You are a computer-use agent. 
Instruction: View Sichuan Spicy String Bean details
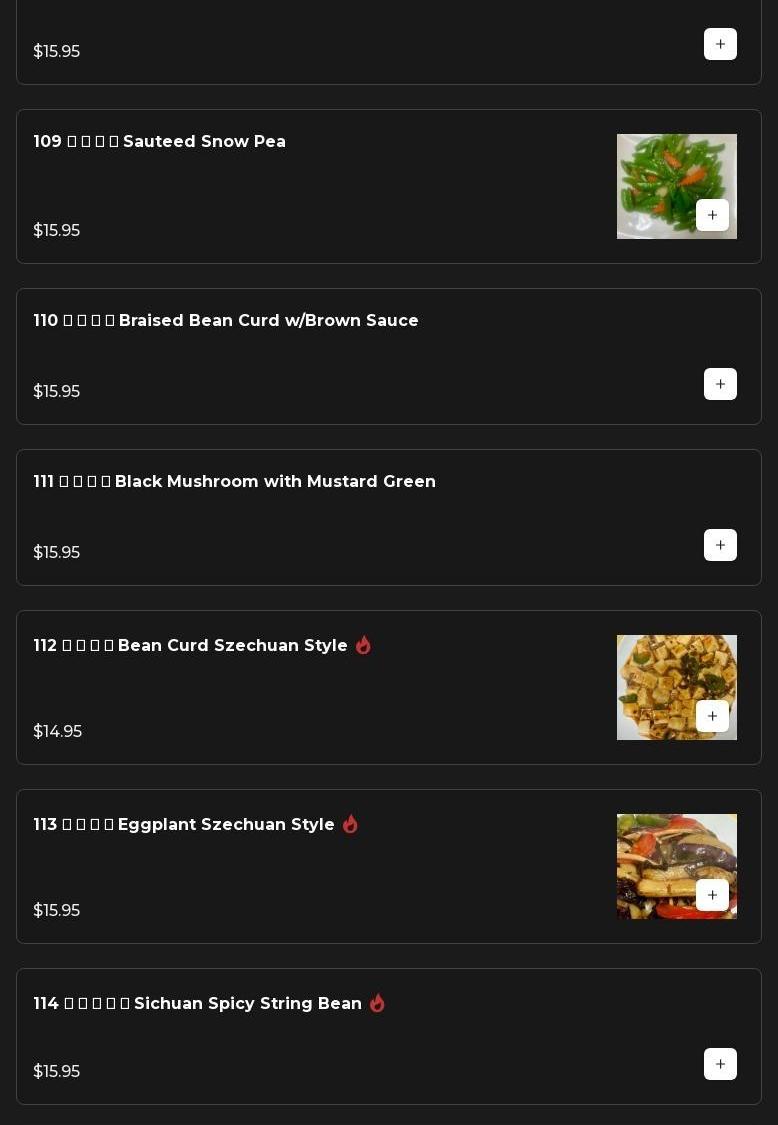pos(198,1004)
